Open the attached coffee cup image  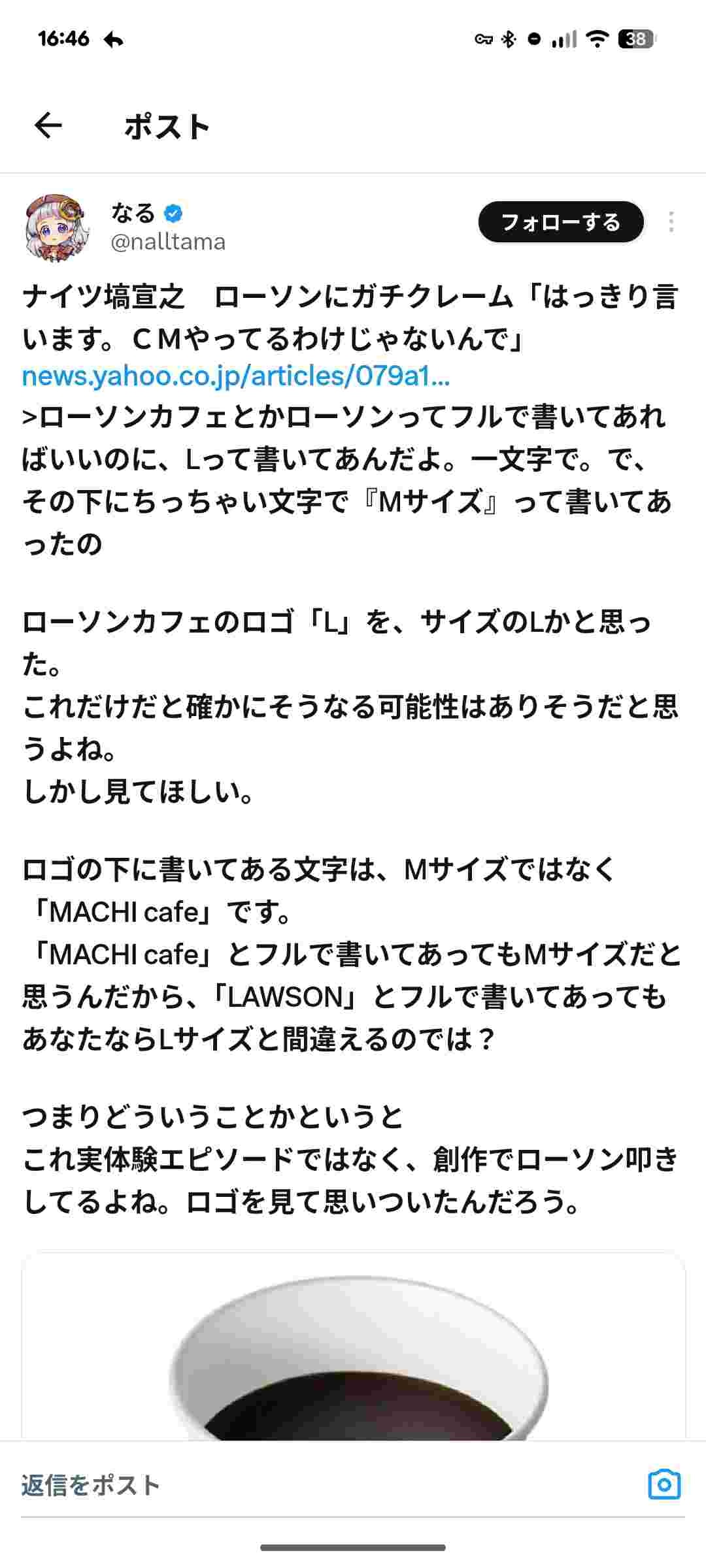click(353, 1352)
